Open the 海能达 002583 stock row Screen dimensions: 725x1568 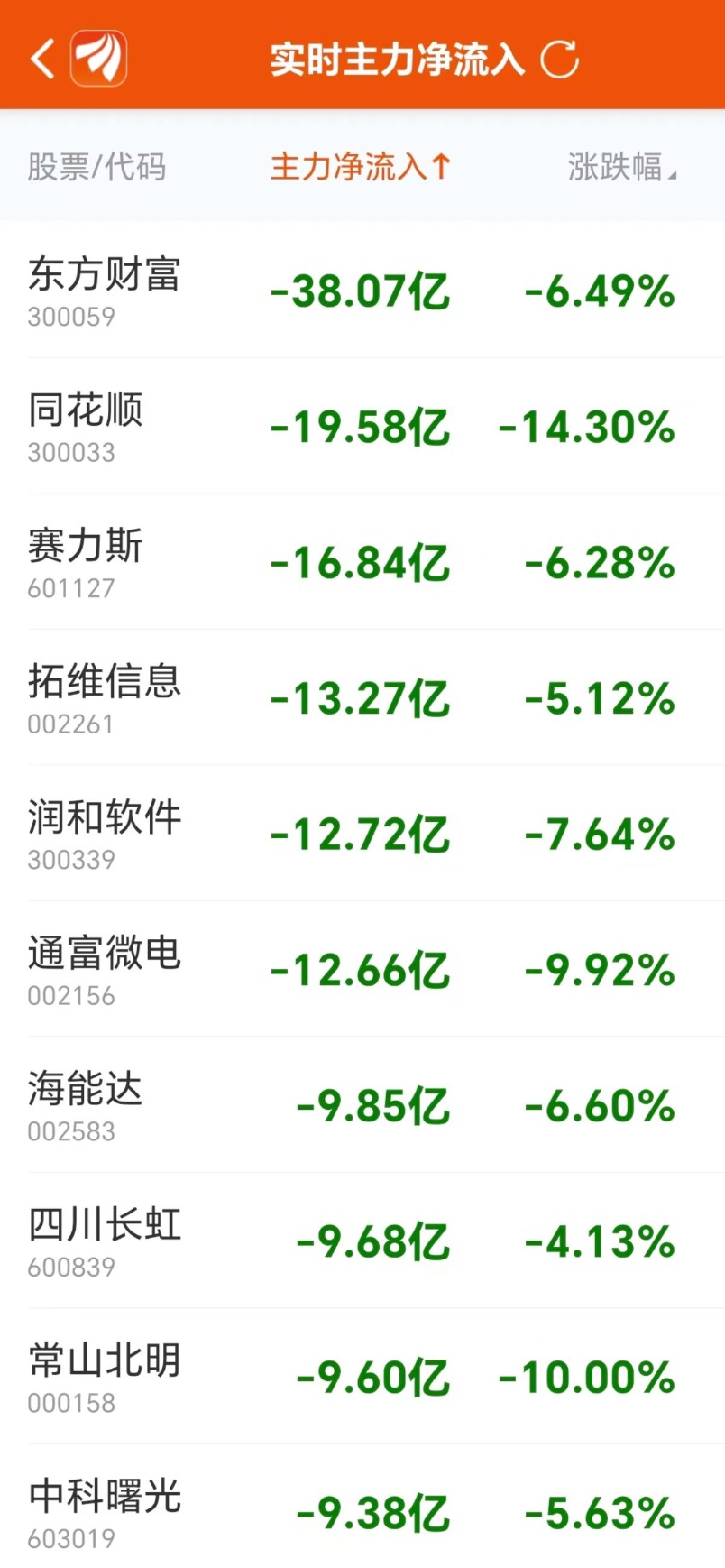(x=362, y=1105)
